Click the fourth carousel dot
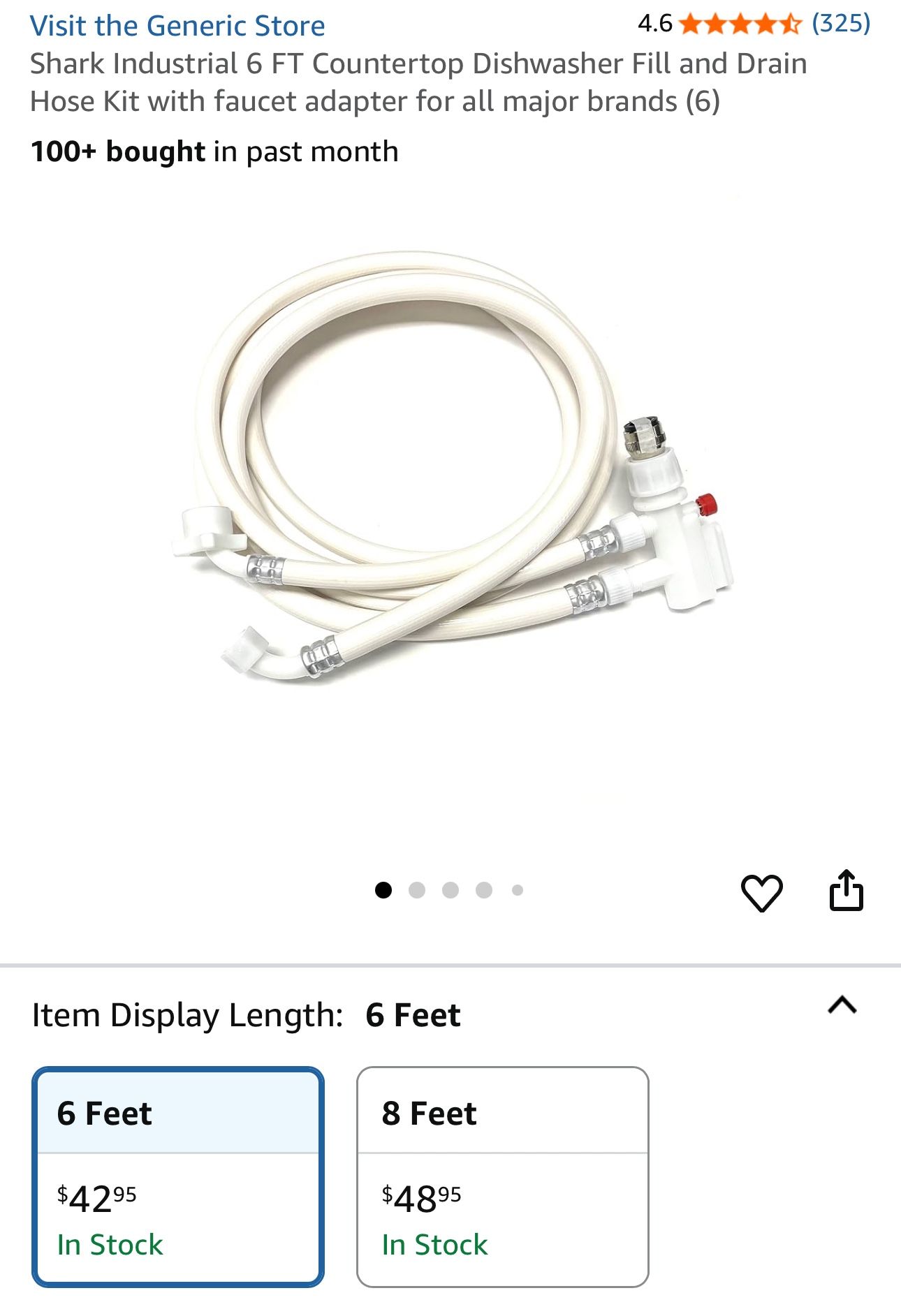Image resolution: width=901 pixels, height=1316 pixels. (x=485, y=889)
